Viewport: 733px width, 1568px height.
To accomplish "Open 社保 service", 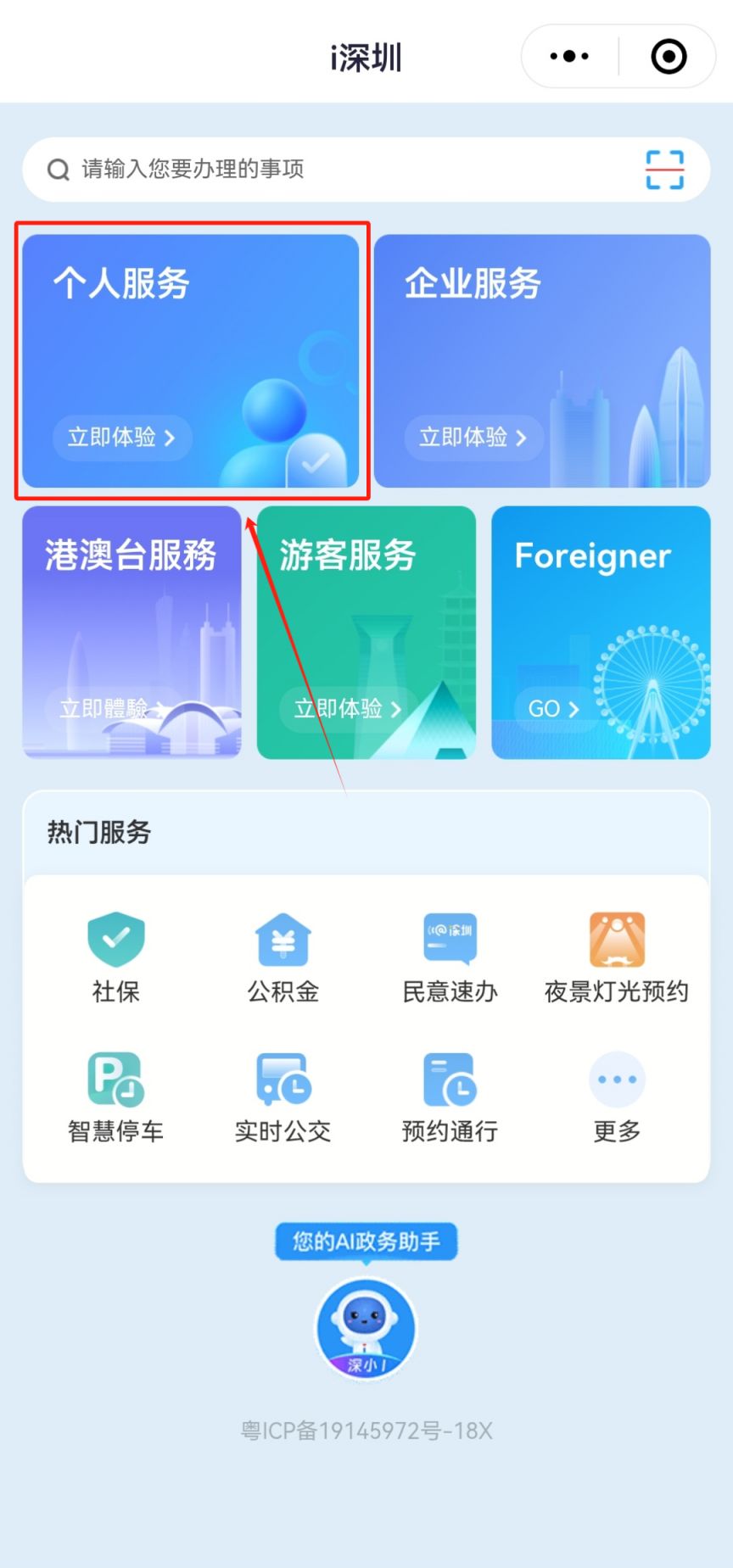I will tap(116, 957).
